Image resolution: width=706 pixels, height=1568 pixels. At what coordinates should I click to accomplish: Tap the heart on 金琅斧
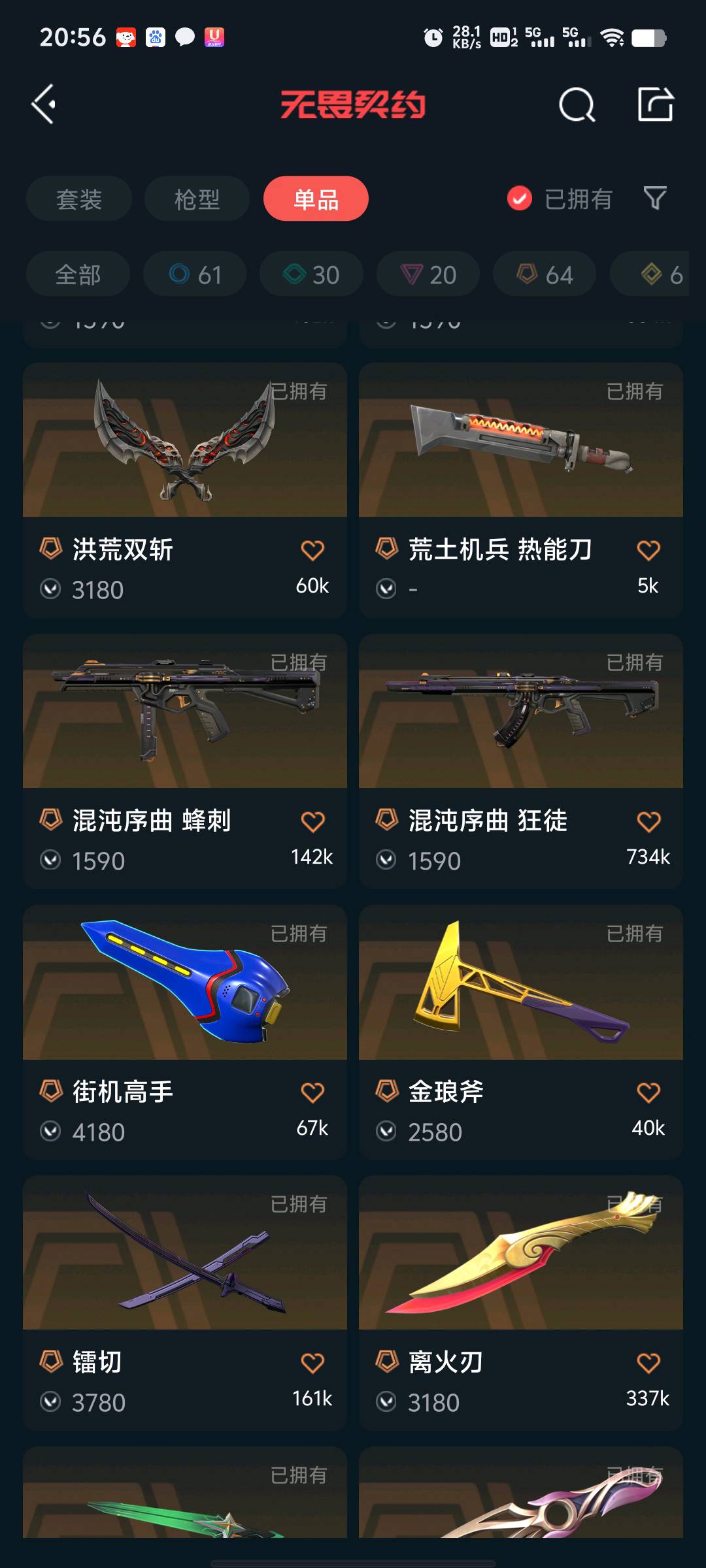648,1092
